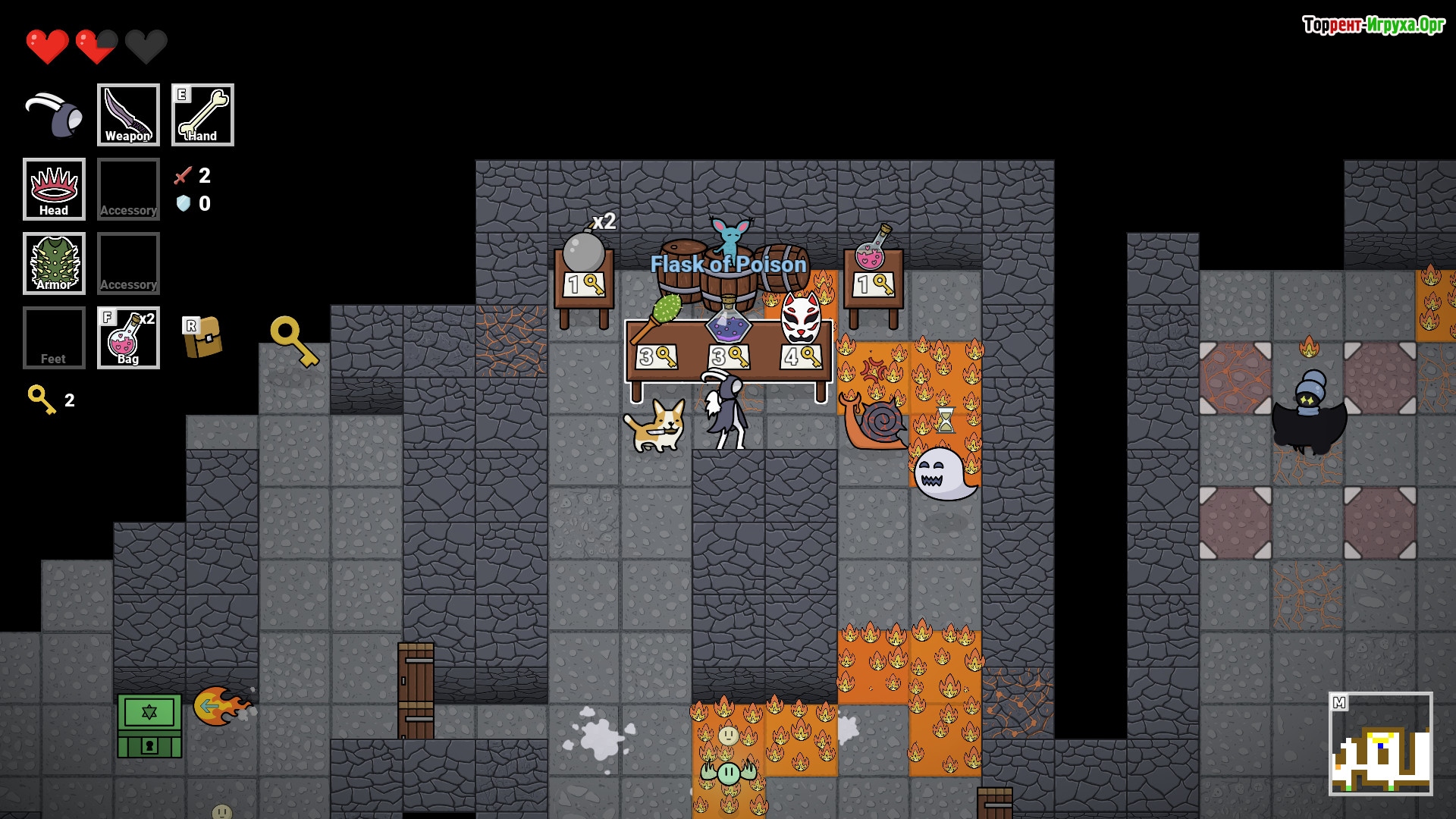Screen dimensions: 1456x819
Task: Pick the fox mask costing 4 keys
Action: coord(801,318)
